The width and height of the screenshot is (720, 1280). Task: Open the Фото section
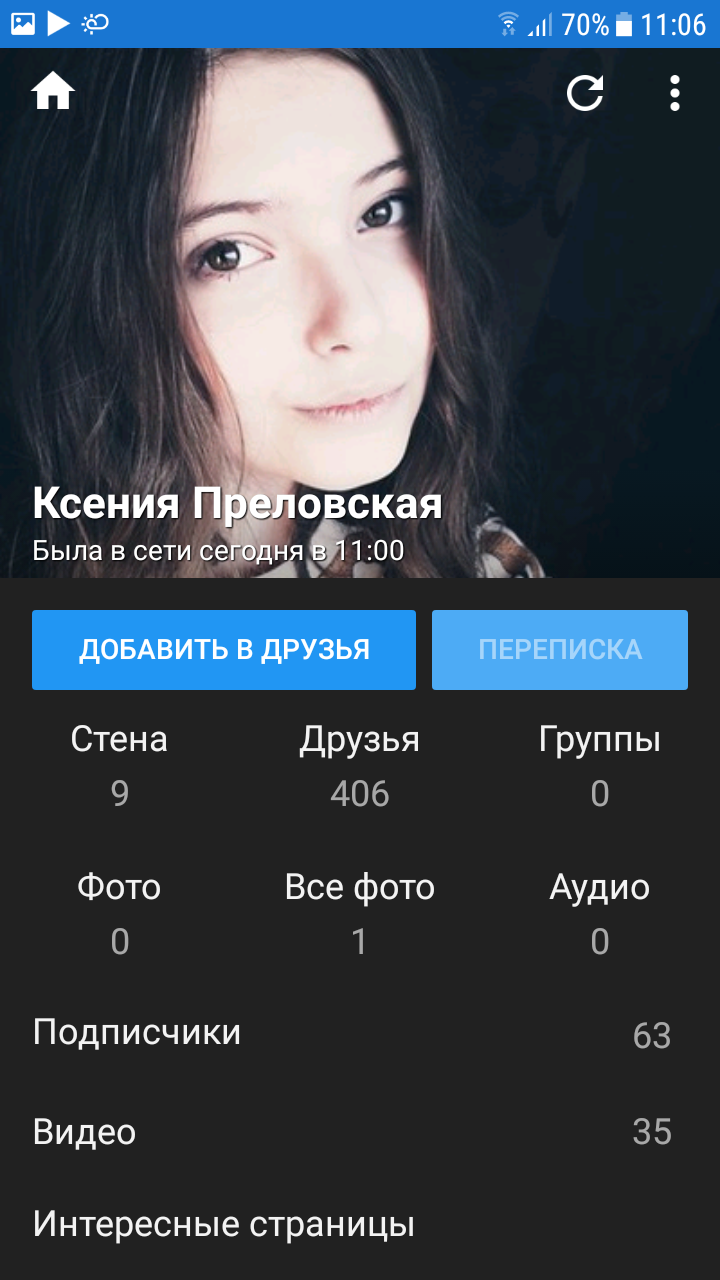coord(120,912)
